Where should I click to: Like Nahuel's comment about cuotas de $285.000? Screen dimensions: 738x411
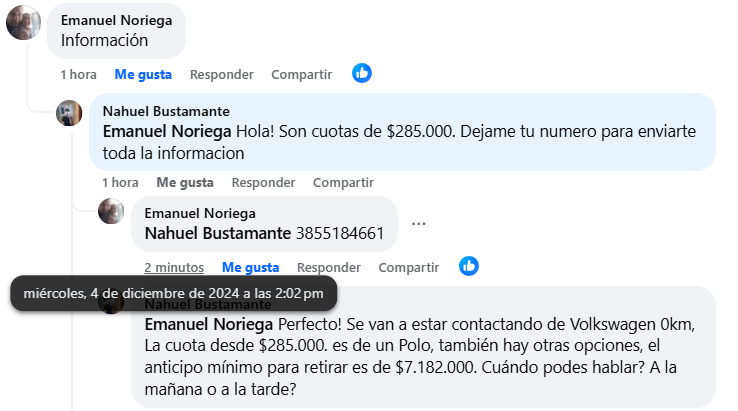(184, 182)
